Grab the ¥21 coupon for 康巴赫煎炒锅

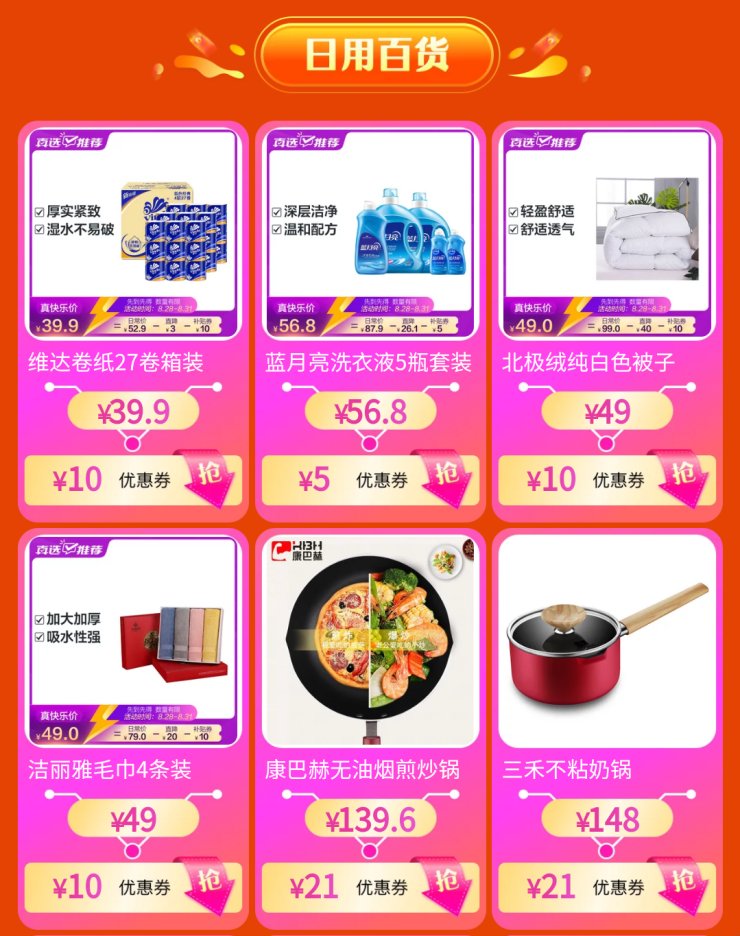click(446, 886)
